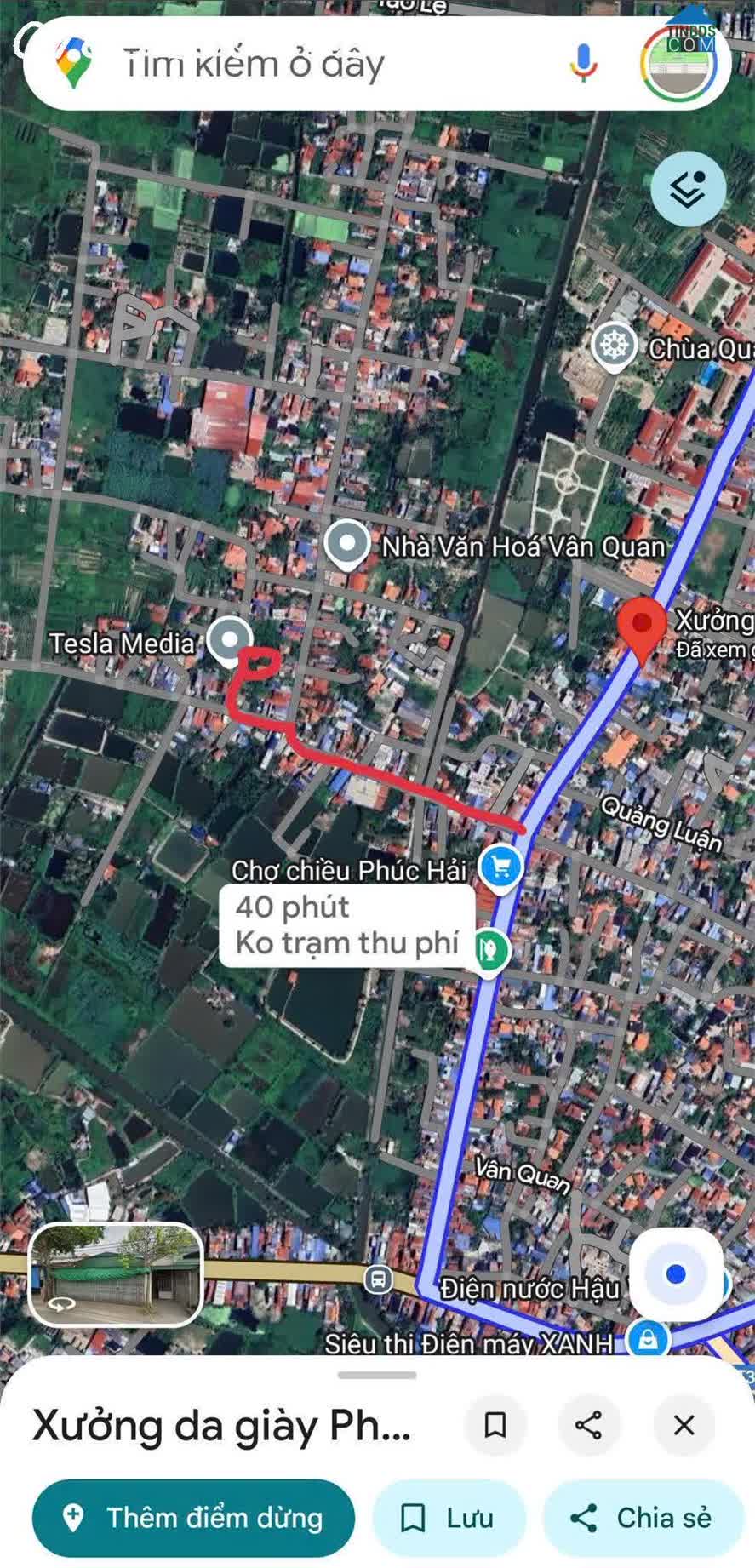Viewport: 755px width, 1568px height.
Task: Center map on my current location
Action: pyautogui.click(x=676, y=1274)
